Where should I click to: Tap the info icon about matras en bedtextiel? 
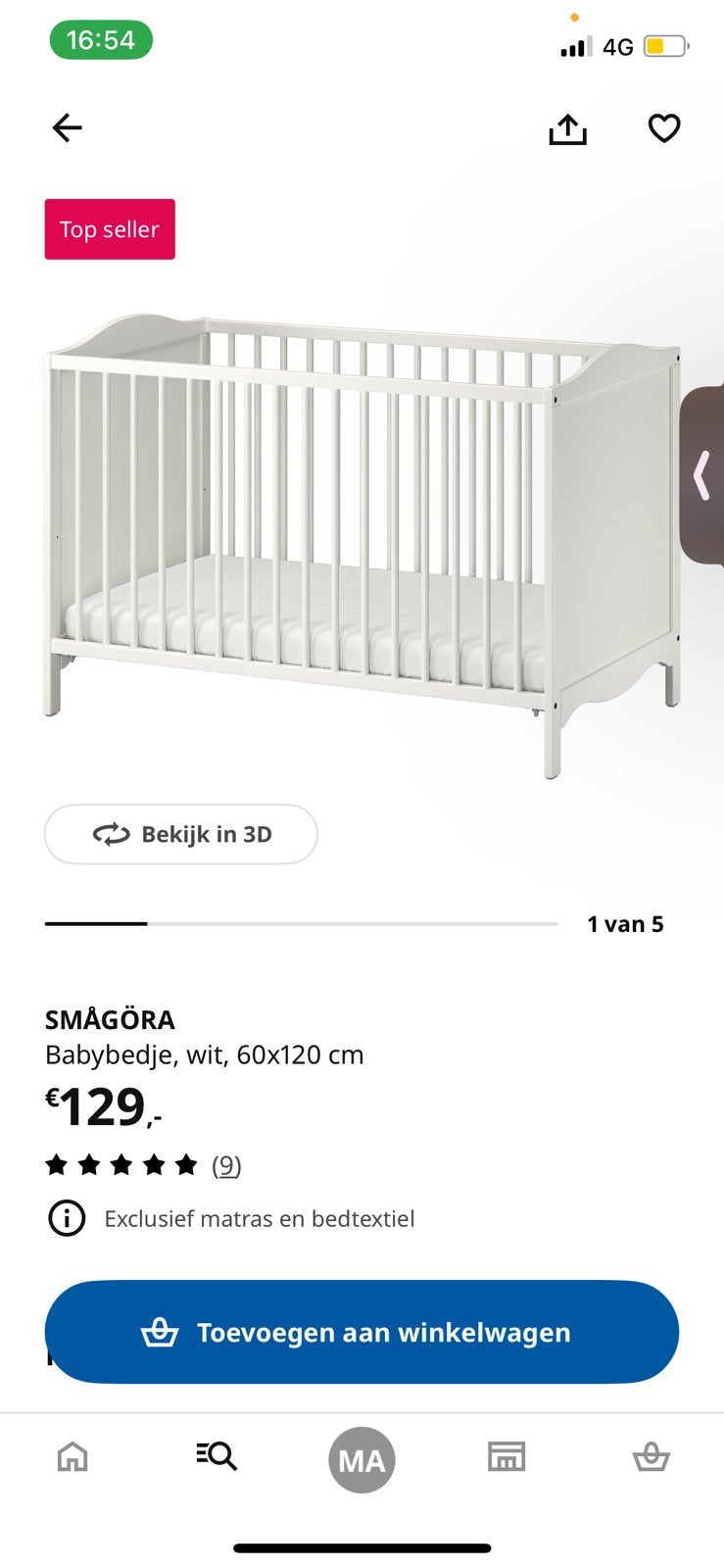(x=67, y=1218)
